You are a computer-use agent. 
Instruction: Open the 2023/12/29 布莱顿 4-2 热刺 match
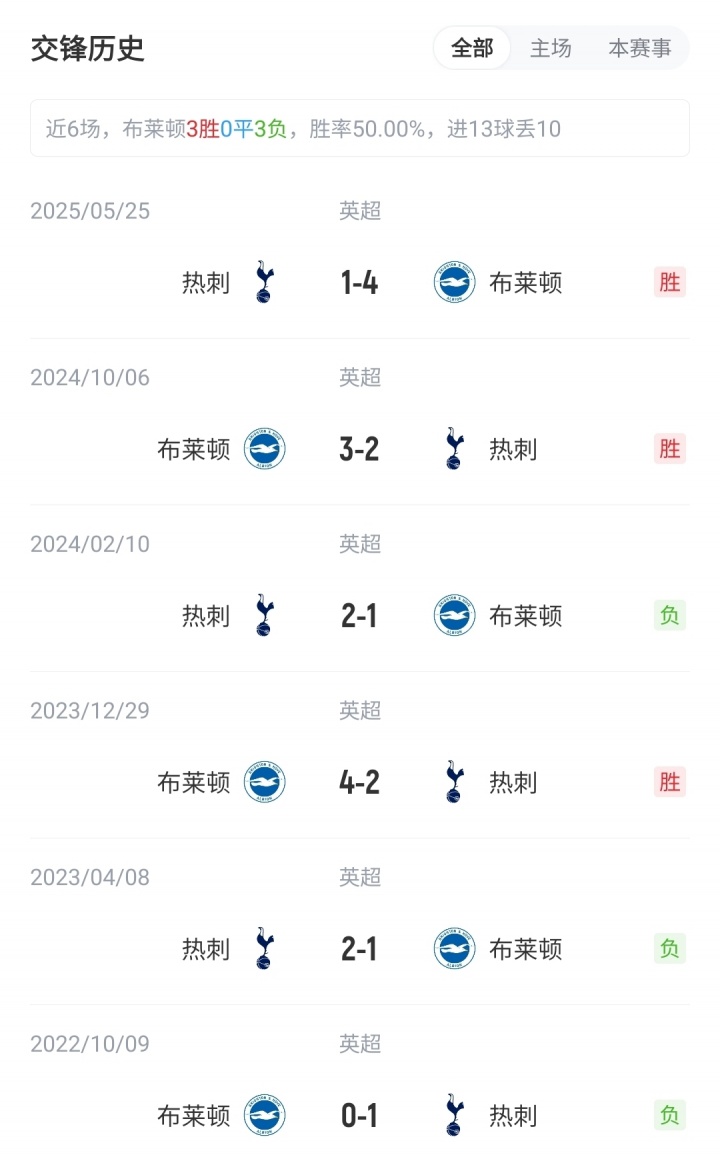click(x=360, y=782)
